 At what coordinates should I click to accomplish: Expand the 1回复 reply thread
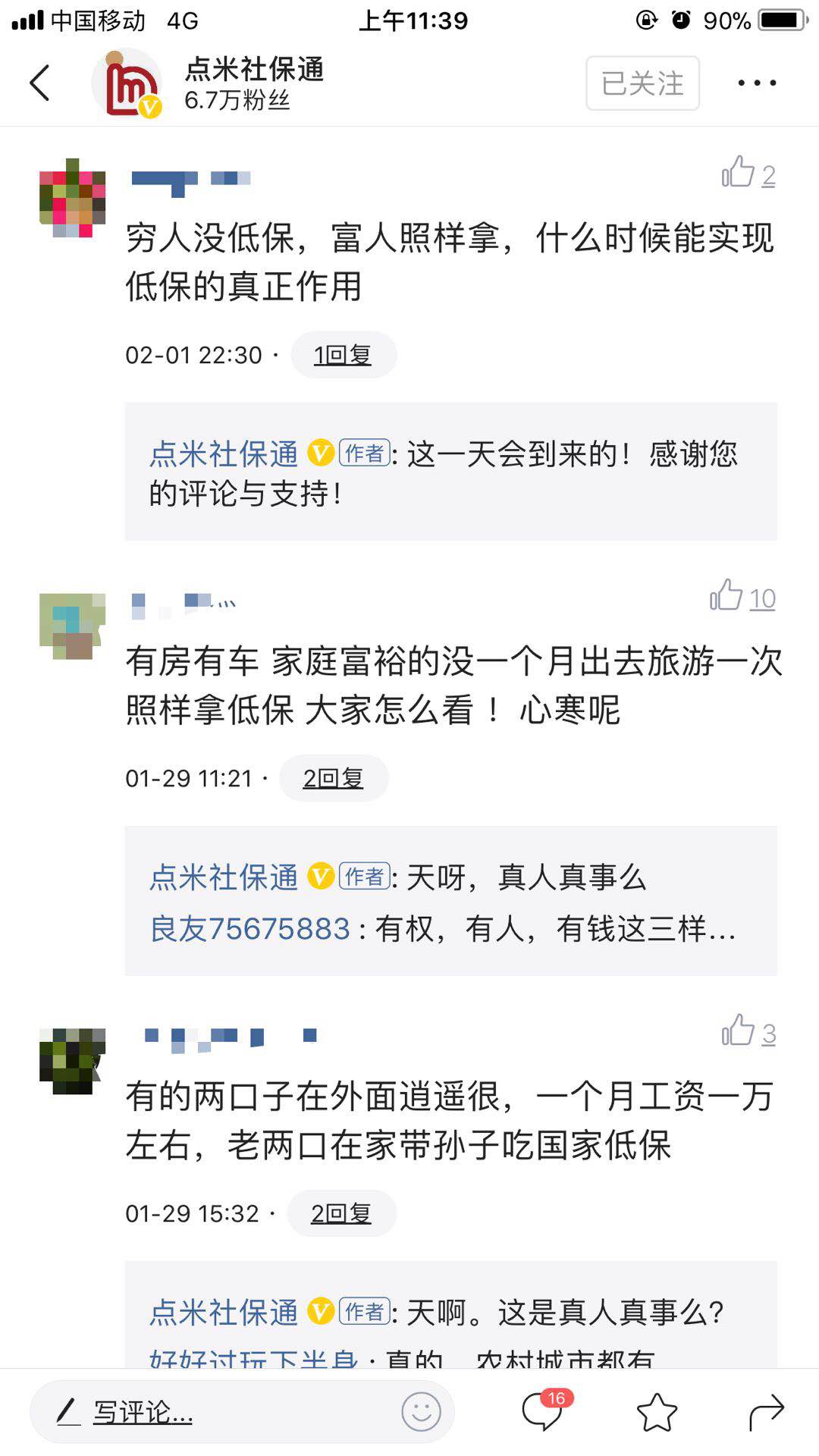coord(344,353)
